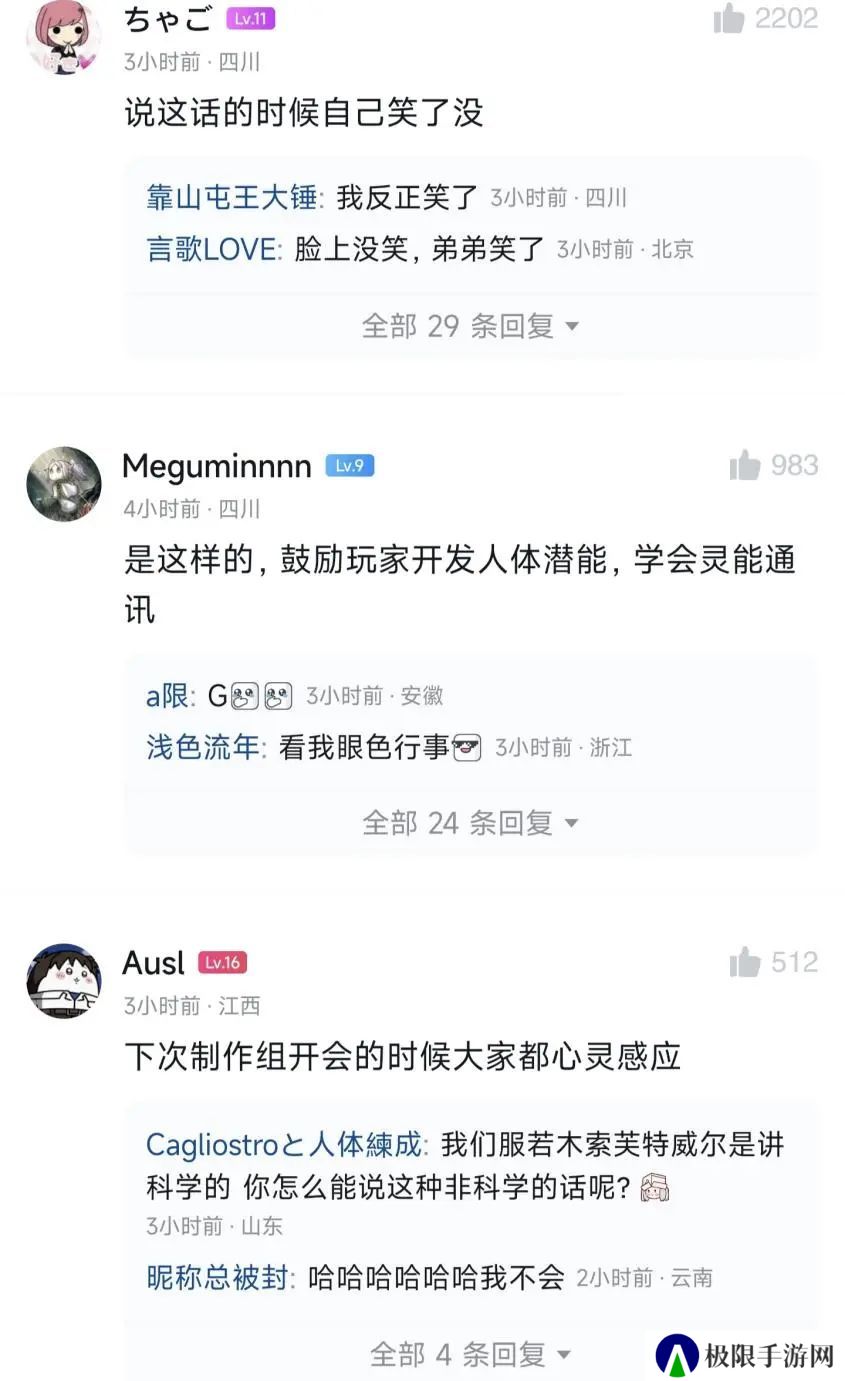Open ちゃご's profile avatar

pos(63,37)
